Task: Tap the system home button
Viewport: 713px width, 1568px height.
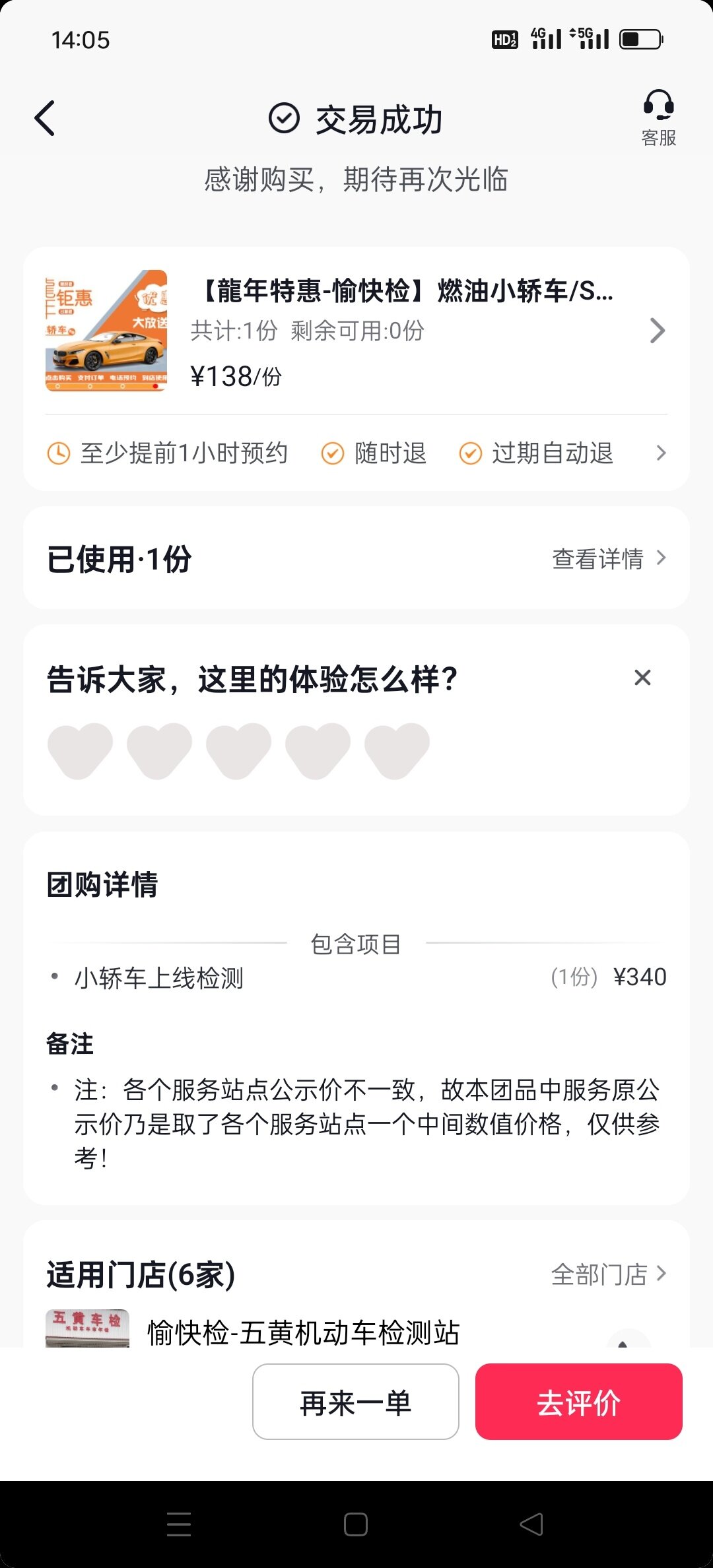Action: (x=356, y=1524)
